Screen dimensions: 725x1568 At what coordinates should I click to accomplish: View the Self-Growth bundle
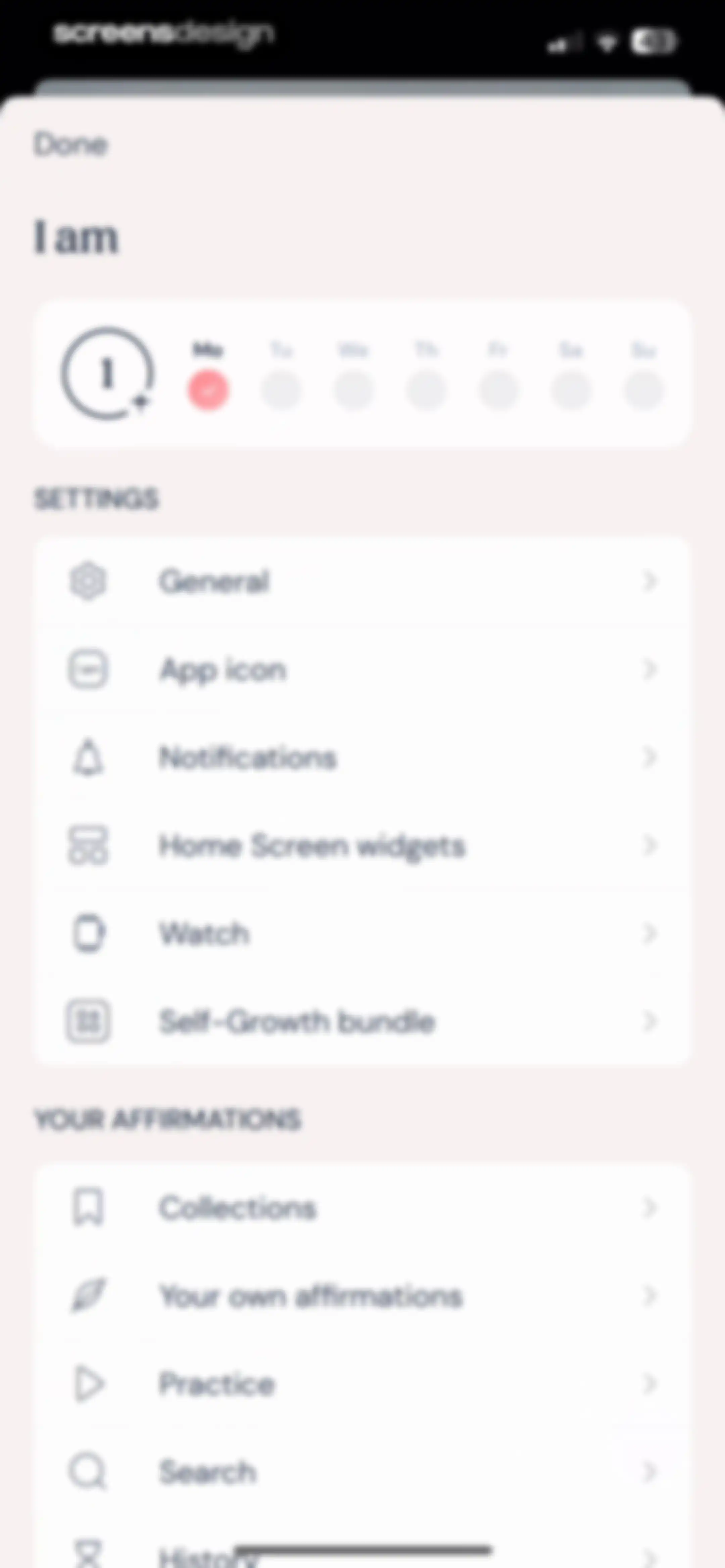[362, 1021]
